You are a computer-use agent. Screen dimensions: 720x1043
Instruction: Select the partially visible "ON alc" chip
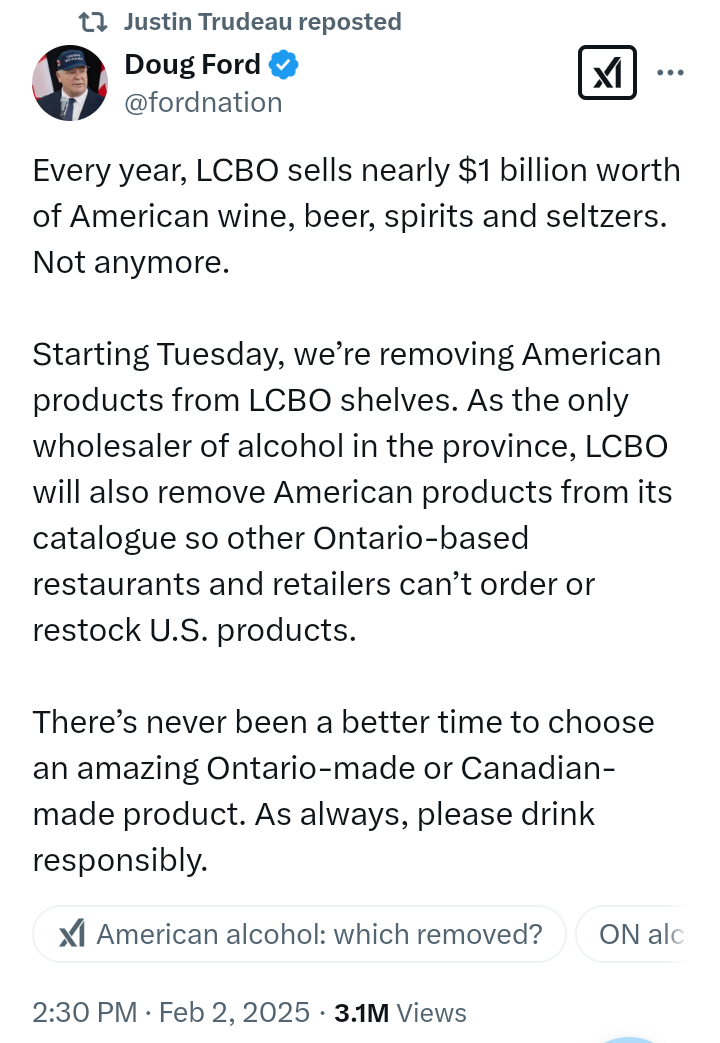(640, 934)
